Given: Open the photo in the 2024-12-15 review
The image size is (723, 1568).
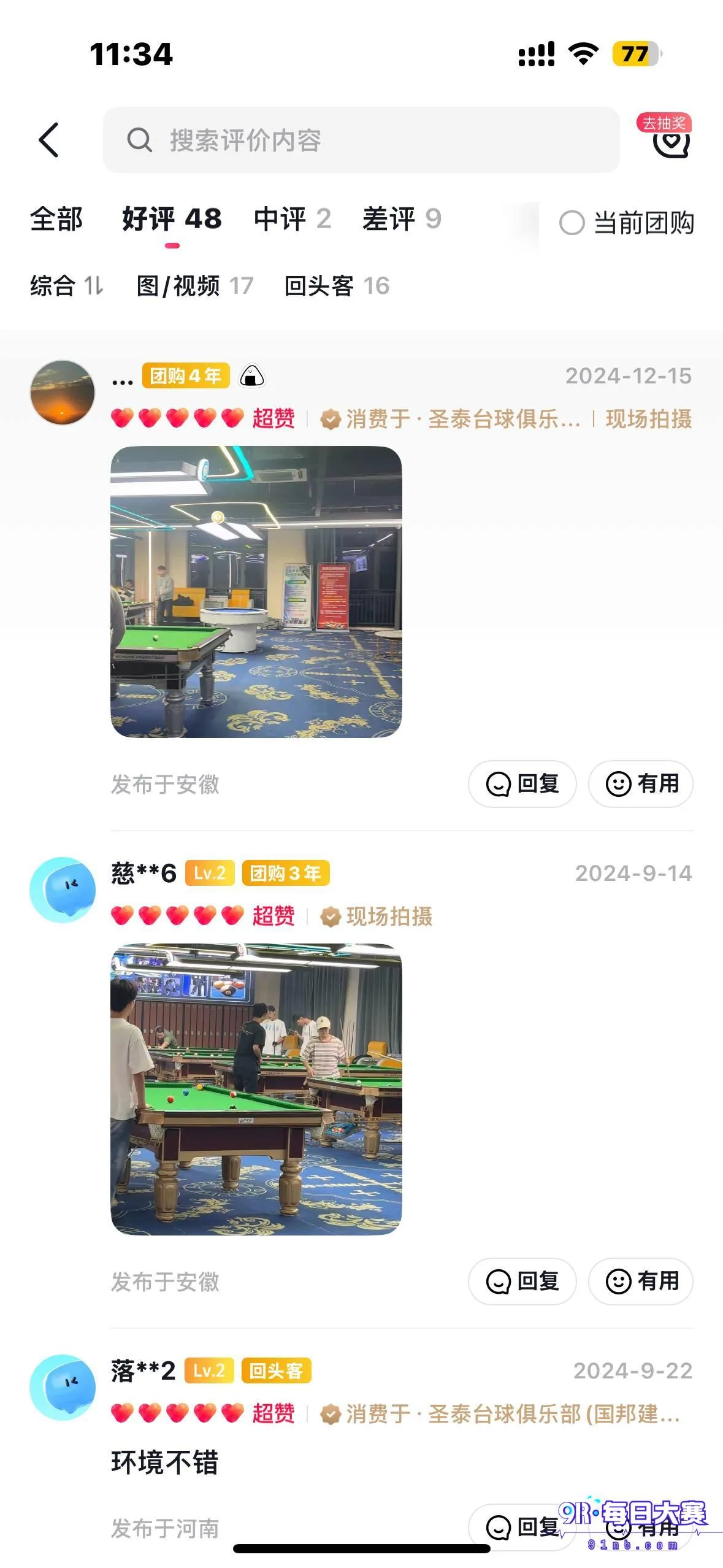Looking at the screenshot, I should point(256,592).
